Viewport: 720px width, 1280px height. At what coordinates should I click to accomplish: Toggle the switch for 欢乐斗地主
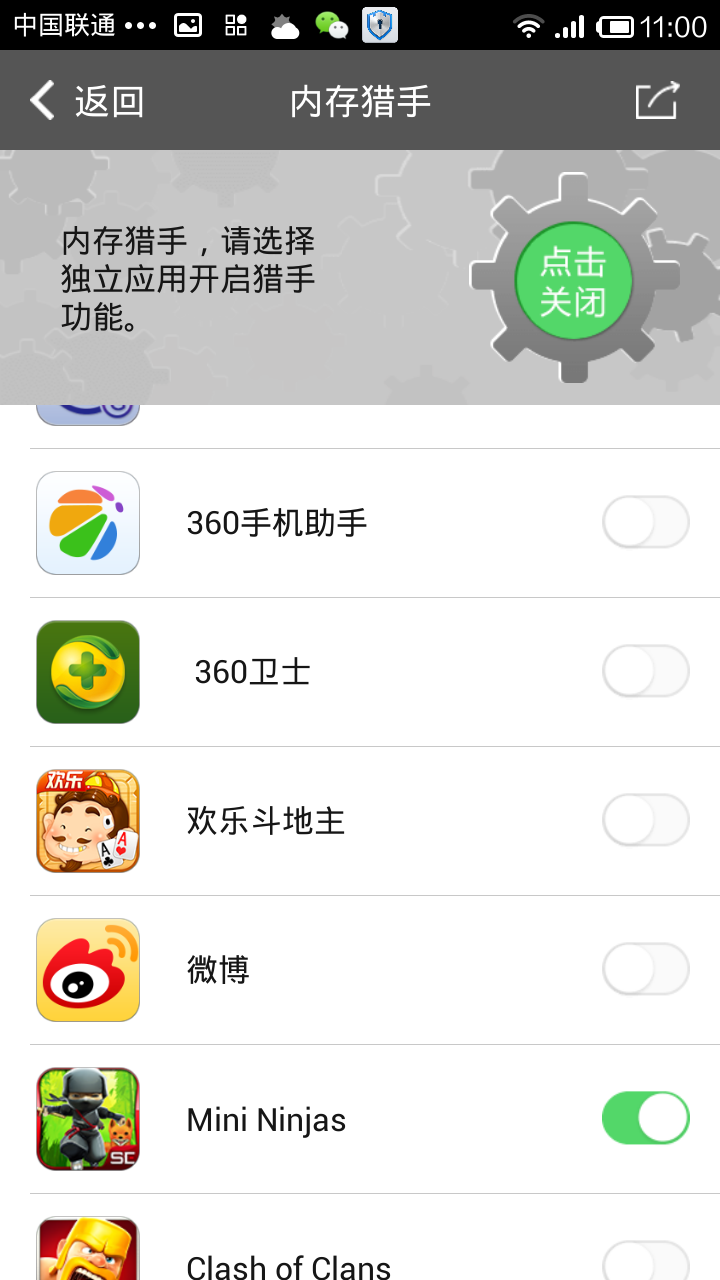pyautogui.click(x=645, y=820)
